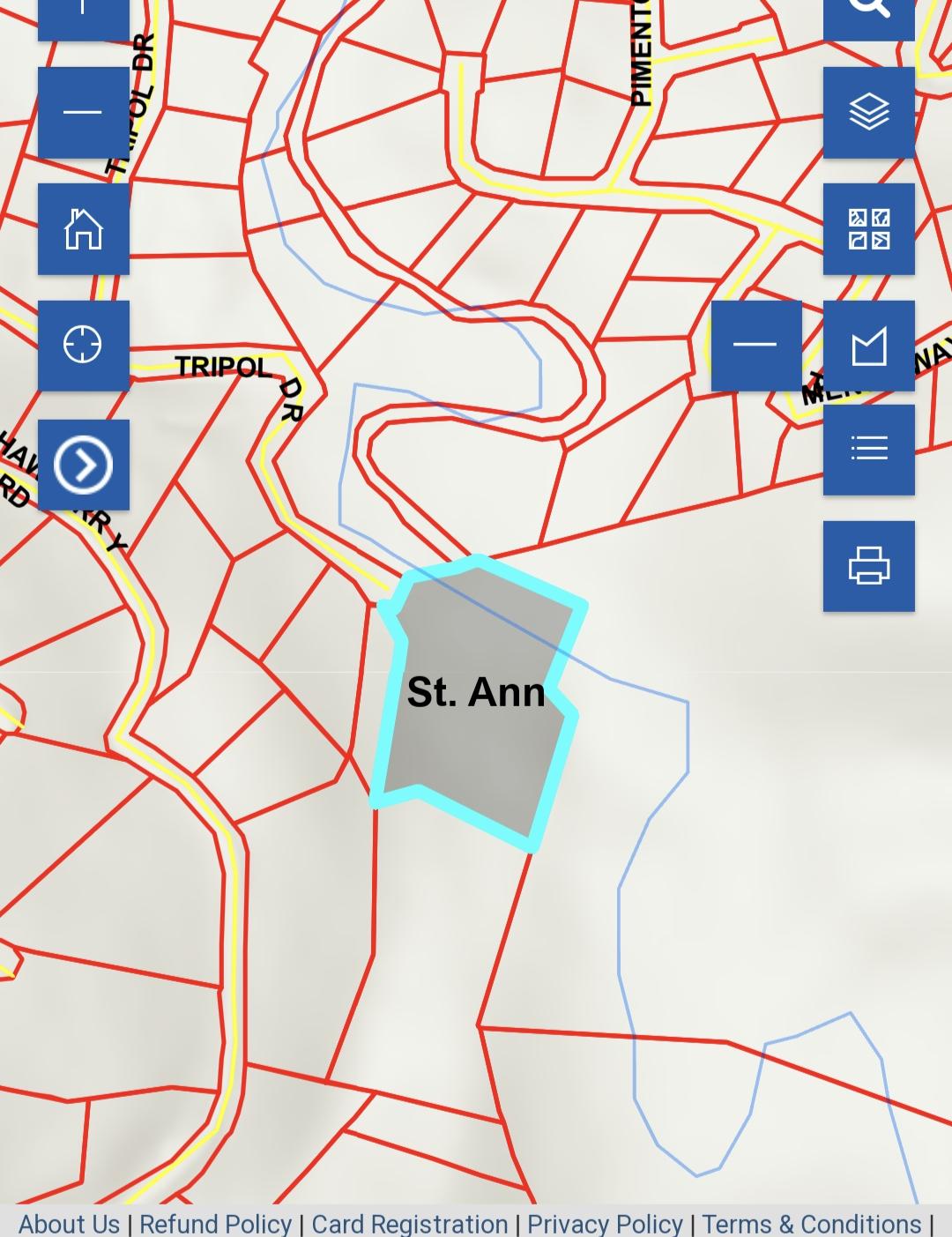
Task: Find my location with the crosshair button
Action: click(x=84, y=345)
